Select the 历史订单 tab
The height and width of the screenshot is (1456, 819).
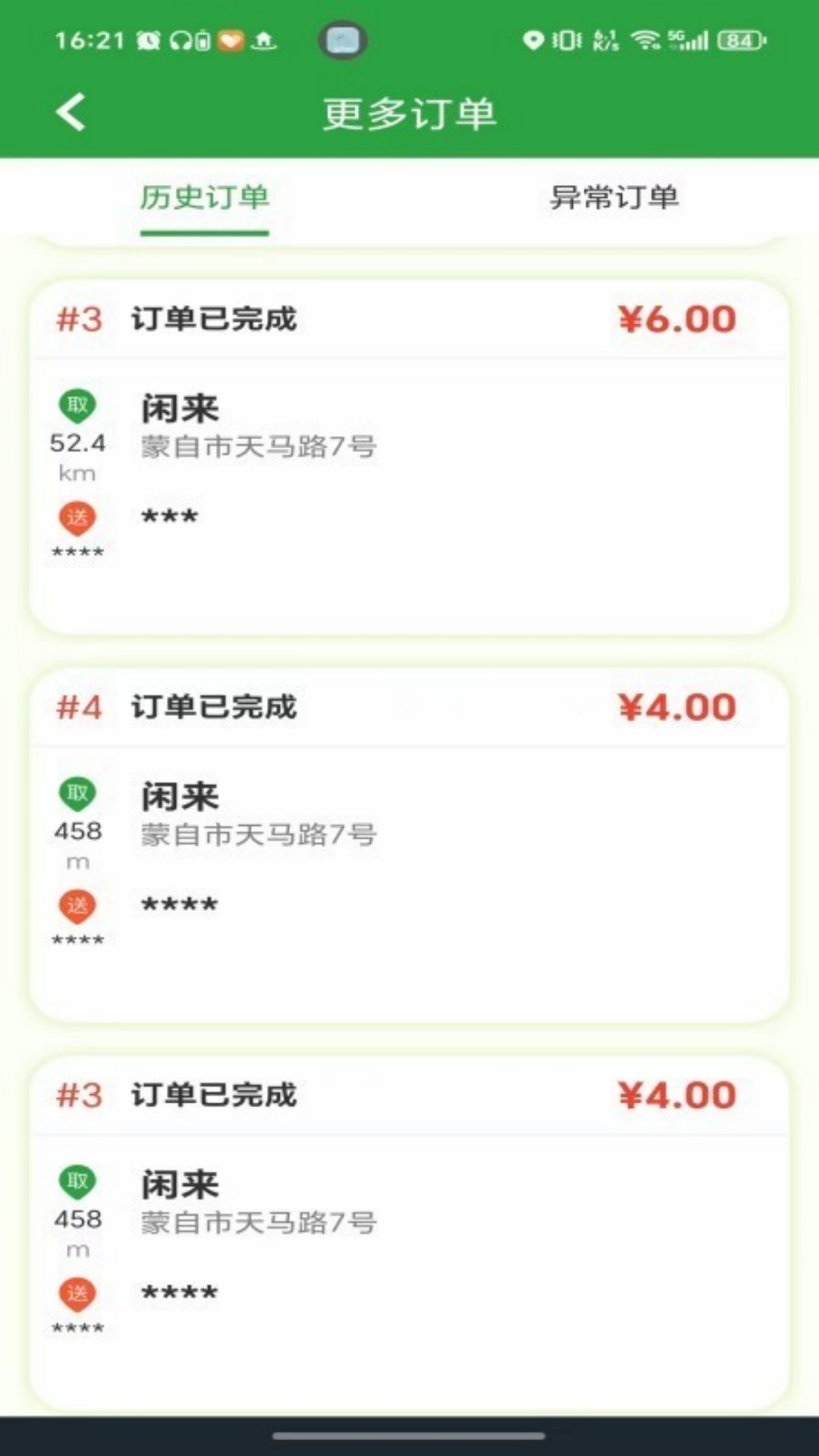tap(203, 199)
